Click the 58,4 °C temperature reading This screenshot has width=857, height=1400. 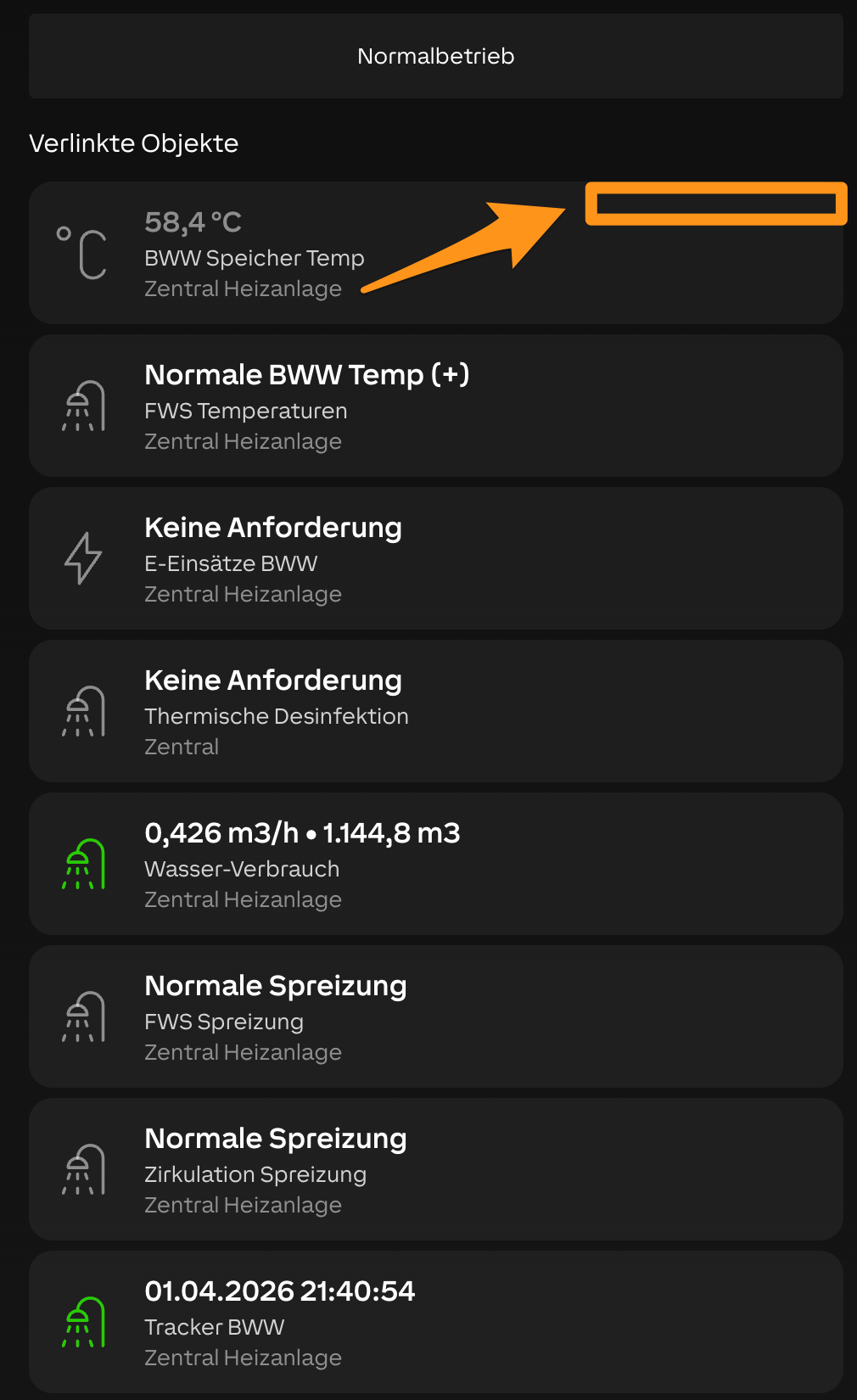tap(192, 221)
